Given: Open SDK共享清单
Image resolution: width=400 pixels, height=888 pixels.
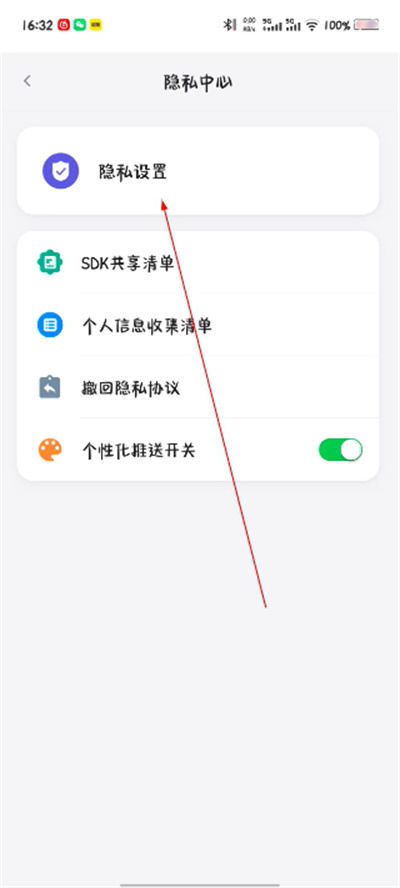Looking at the screenshot, I should click(198, 263).
